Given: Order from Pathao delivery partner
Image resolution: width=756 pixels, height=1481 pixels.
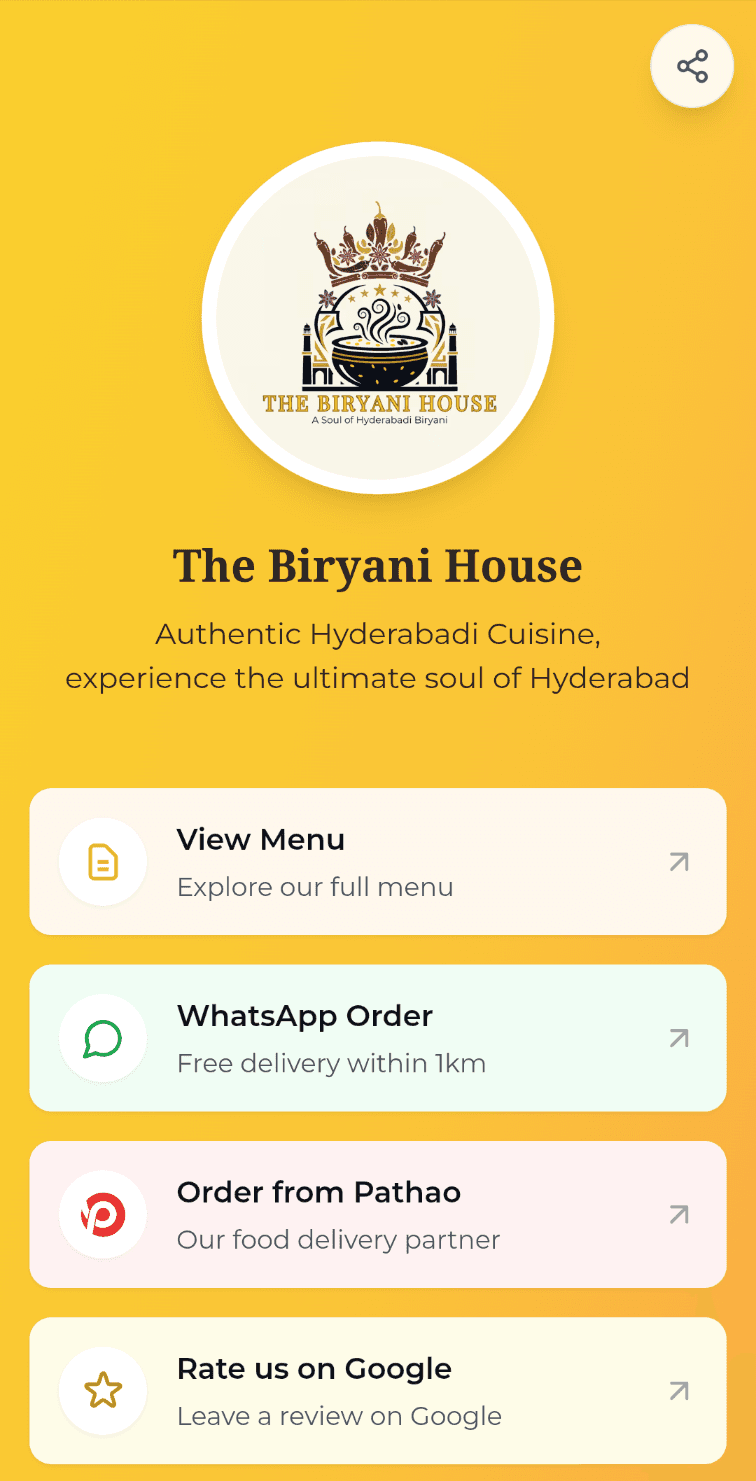Looking at the screenshot, I should click(378, 1214).
